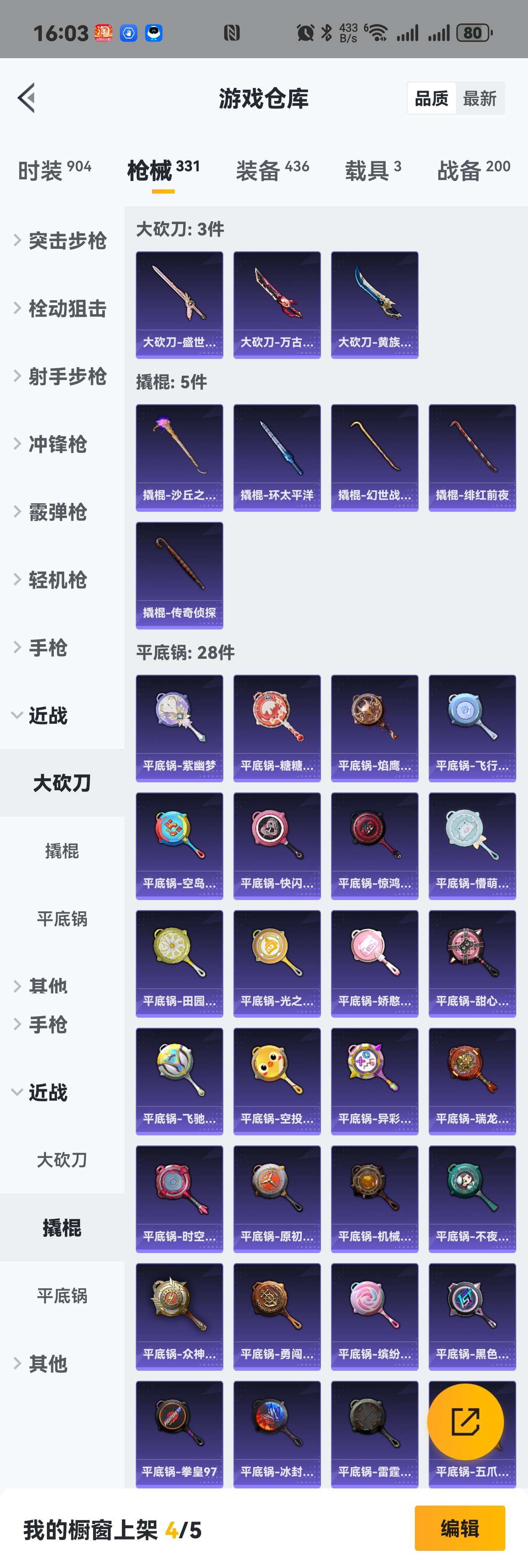Tap the orange share floating button
Screen dimensions: 528x1568
pyautogui.click(x=465, y=1421)
